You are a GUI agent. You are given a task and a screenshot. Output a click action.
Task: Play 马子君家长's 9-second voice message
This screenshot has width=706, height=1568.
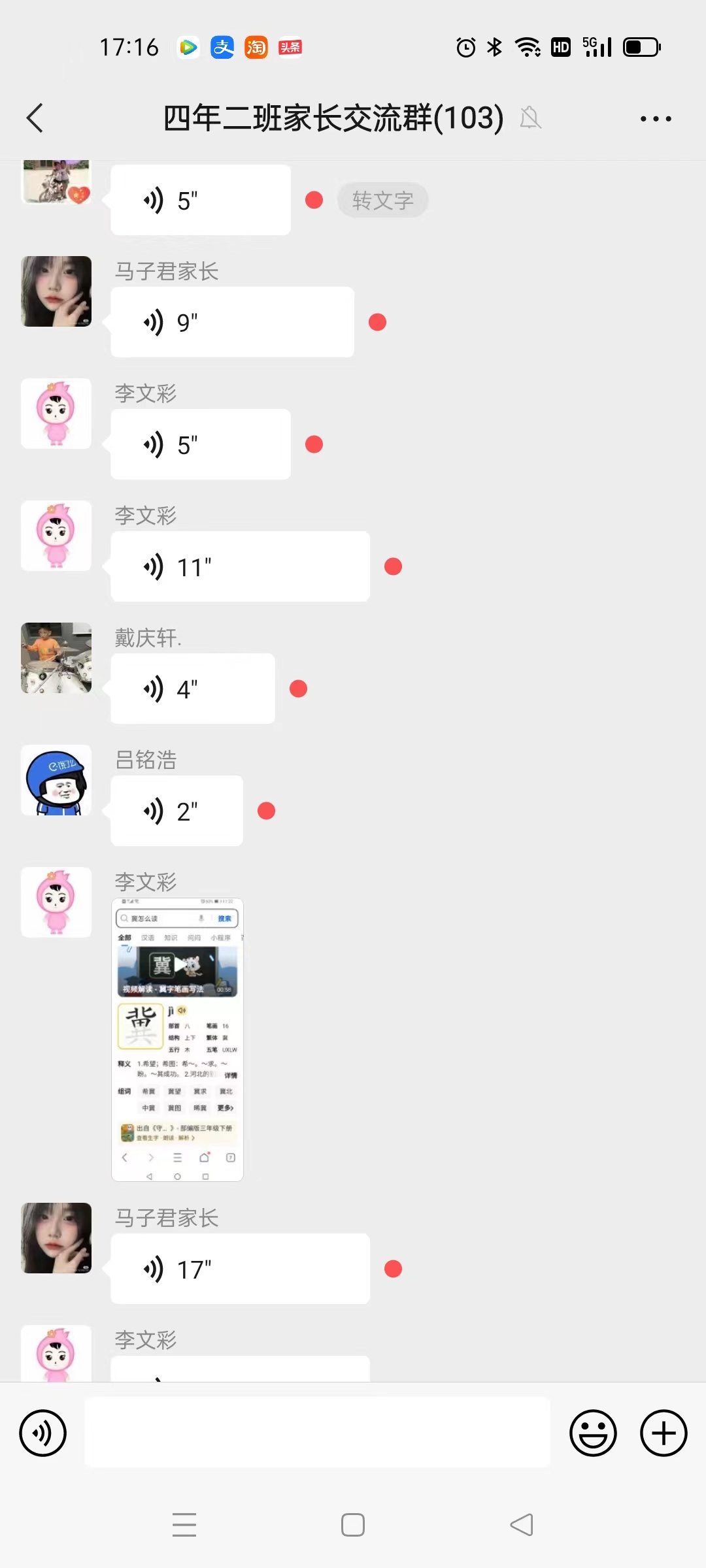click(232, 322)
